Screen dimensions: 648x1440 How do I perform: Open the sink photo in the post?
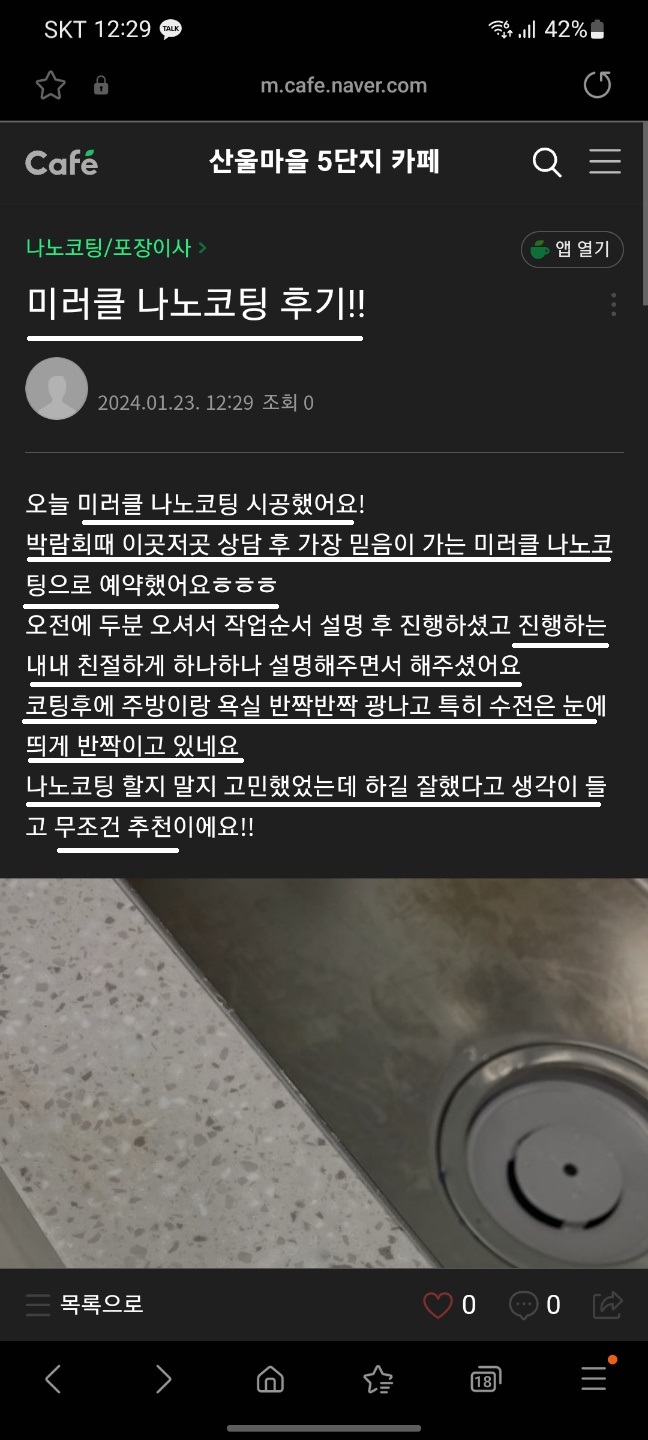coord(324,1070)
